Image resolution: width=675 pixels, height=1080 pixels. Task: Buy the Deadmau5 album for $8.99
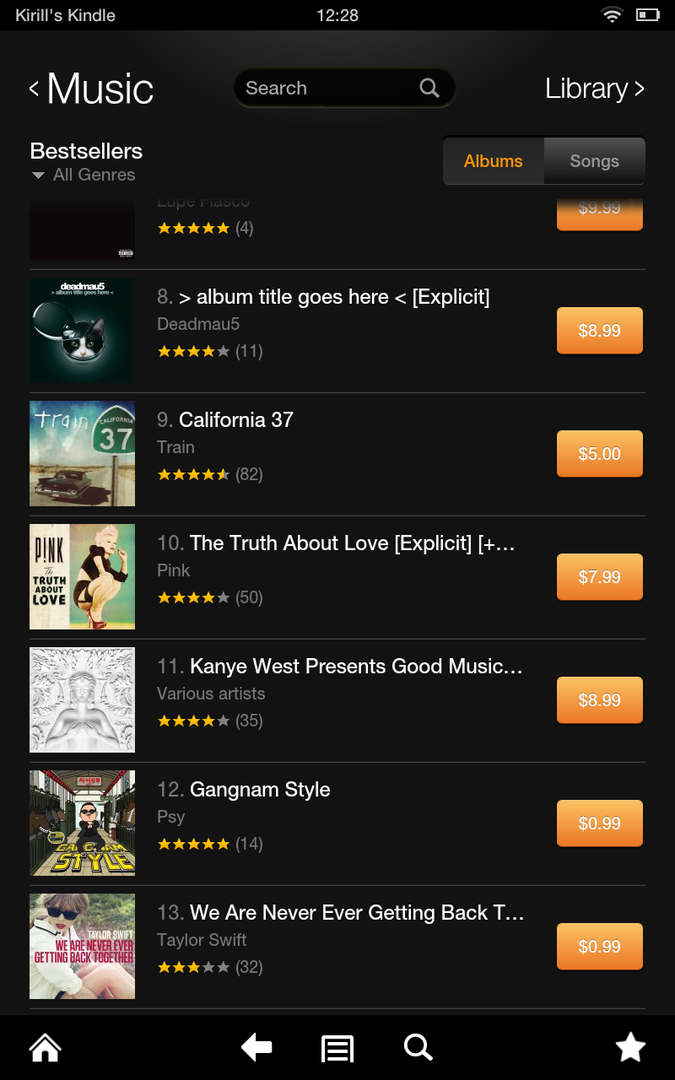click(x=599, y=331)
